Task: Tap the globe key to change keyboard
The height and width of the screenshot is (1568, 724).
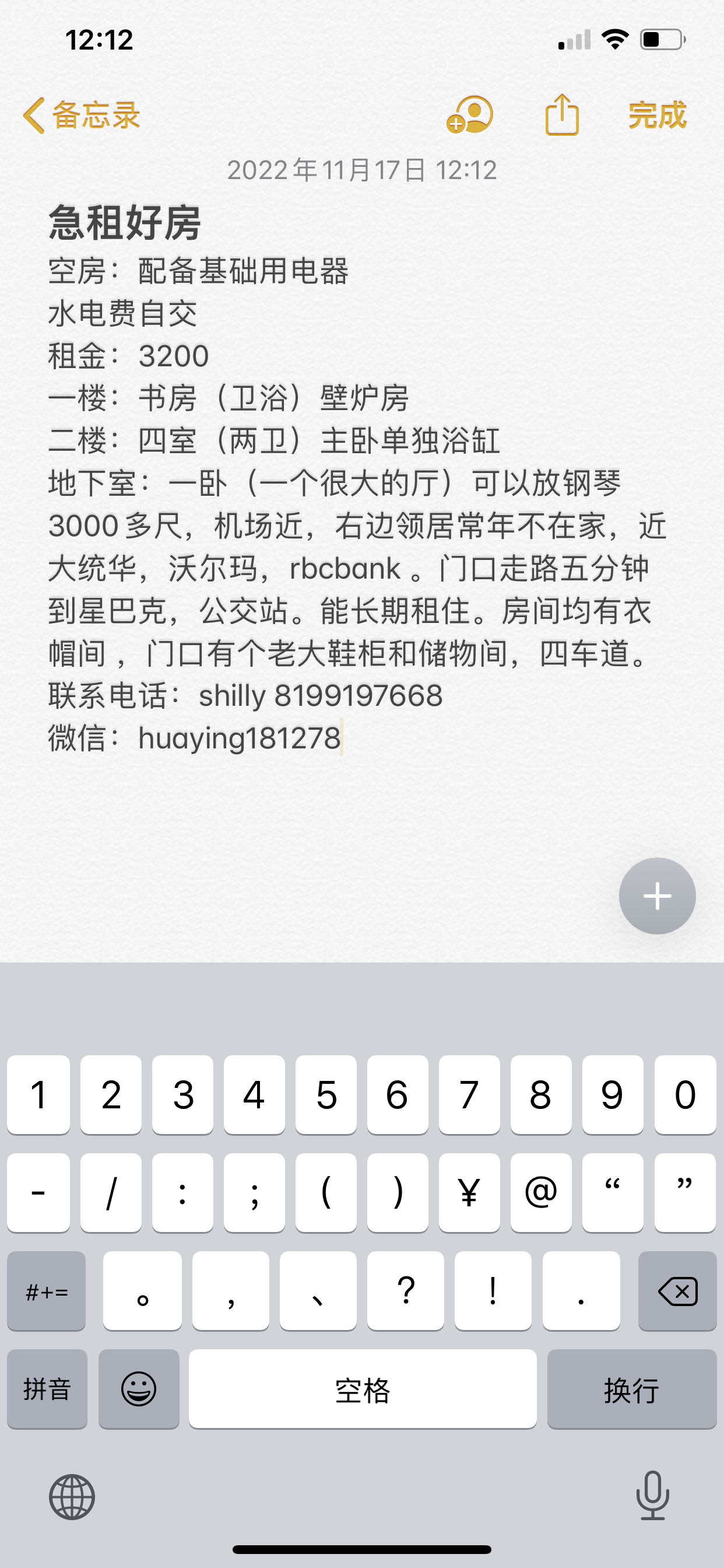Action: tap(72, 1496)
